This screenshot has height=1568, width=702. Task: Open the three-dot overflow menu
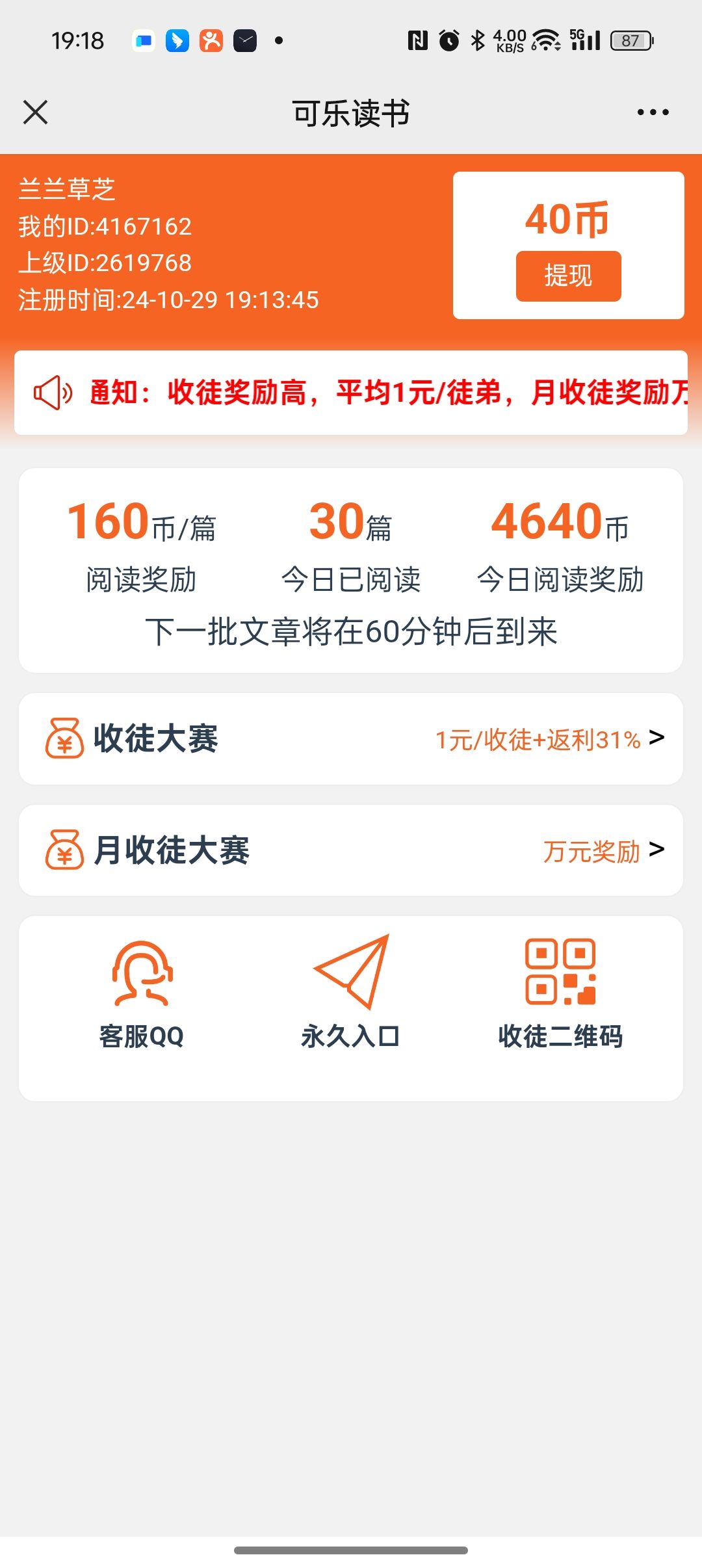653,112
